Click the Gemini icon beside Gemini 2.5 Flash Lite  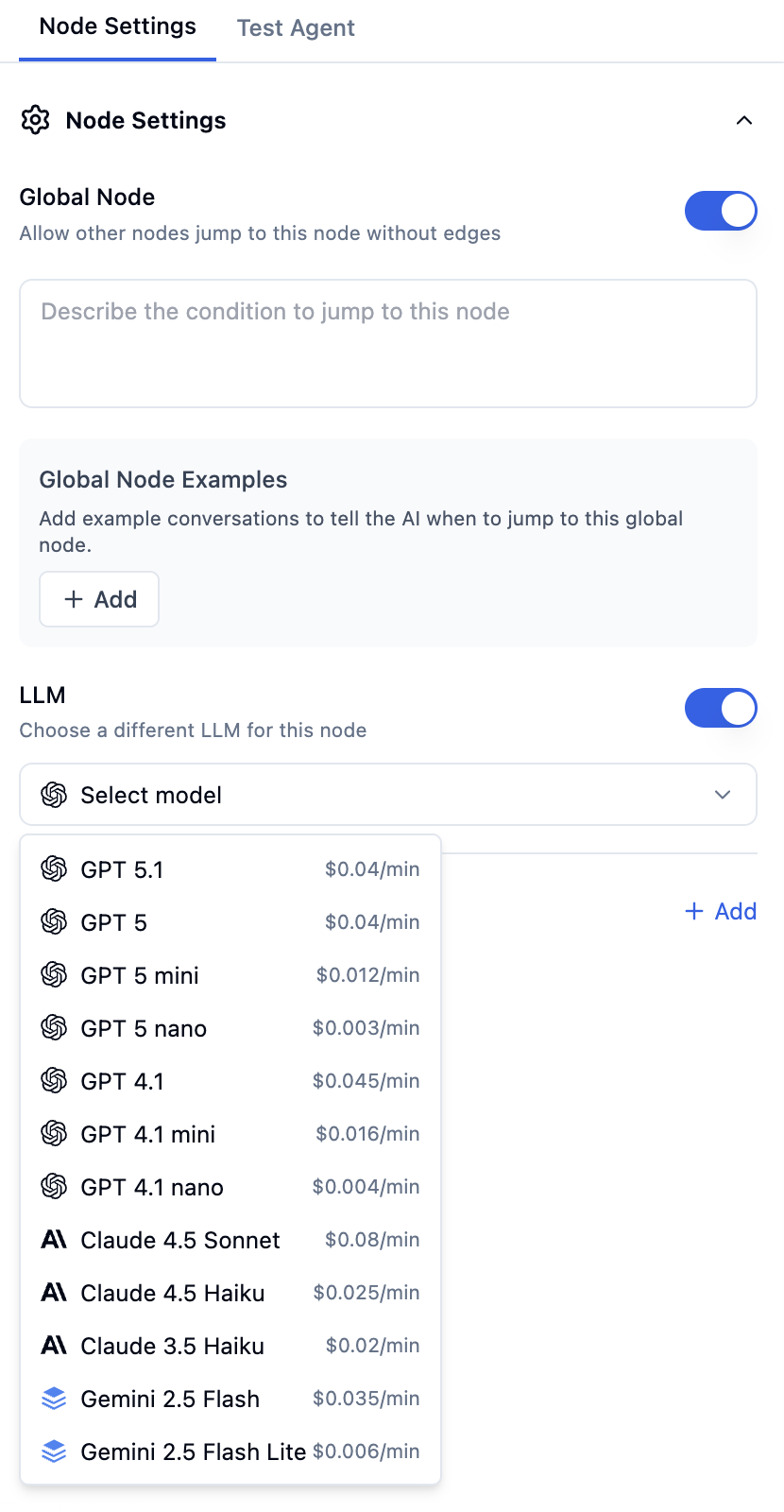(54, 1452)
